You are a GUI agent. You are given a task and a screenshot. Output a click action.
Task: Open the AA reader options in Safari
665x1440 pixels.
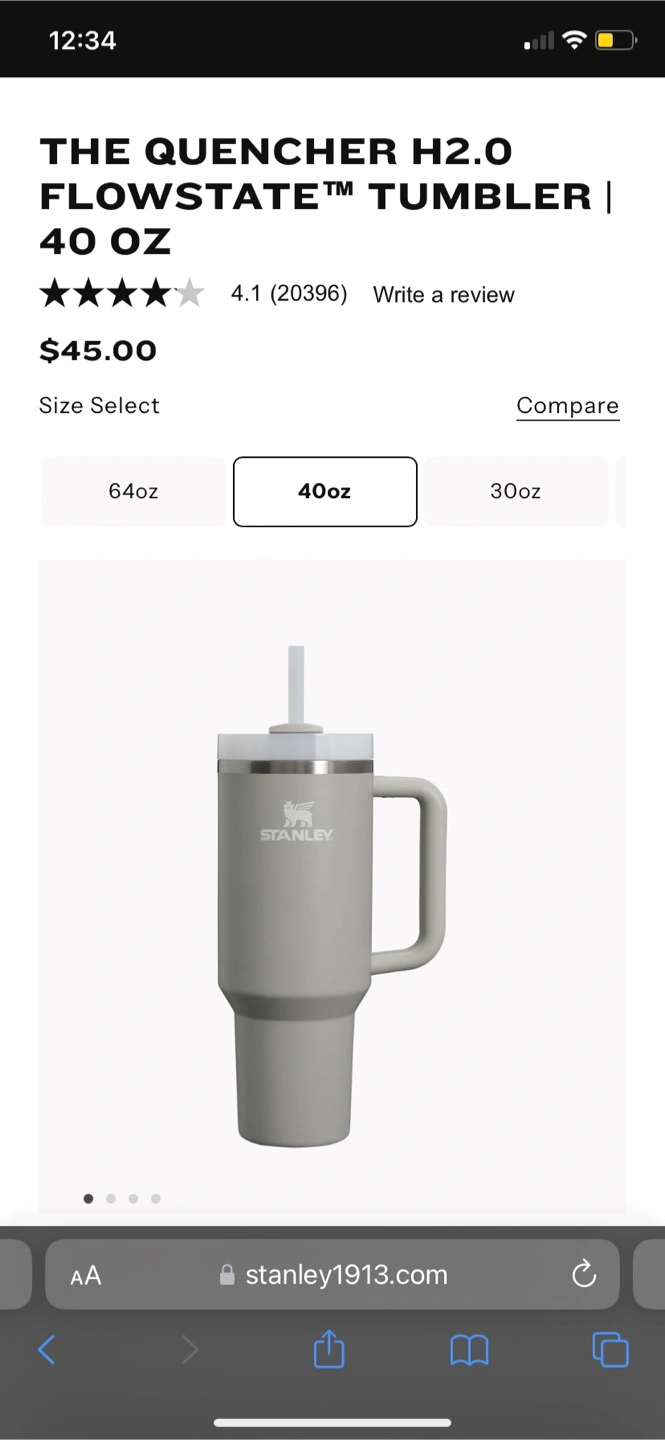(86, 1275)
